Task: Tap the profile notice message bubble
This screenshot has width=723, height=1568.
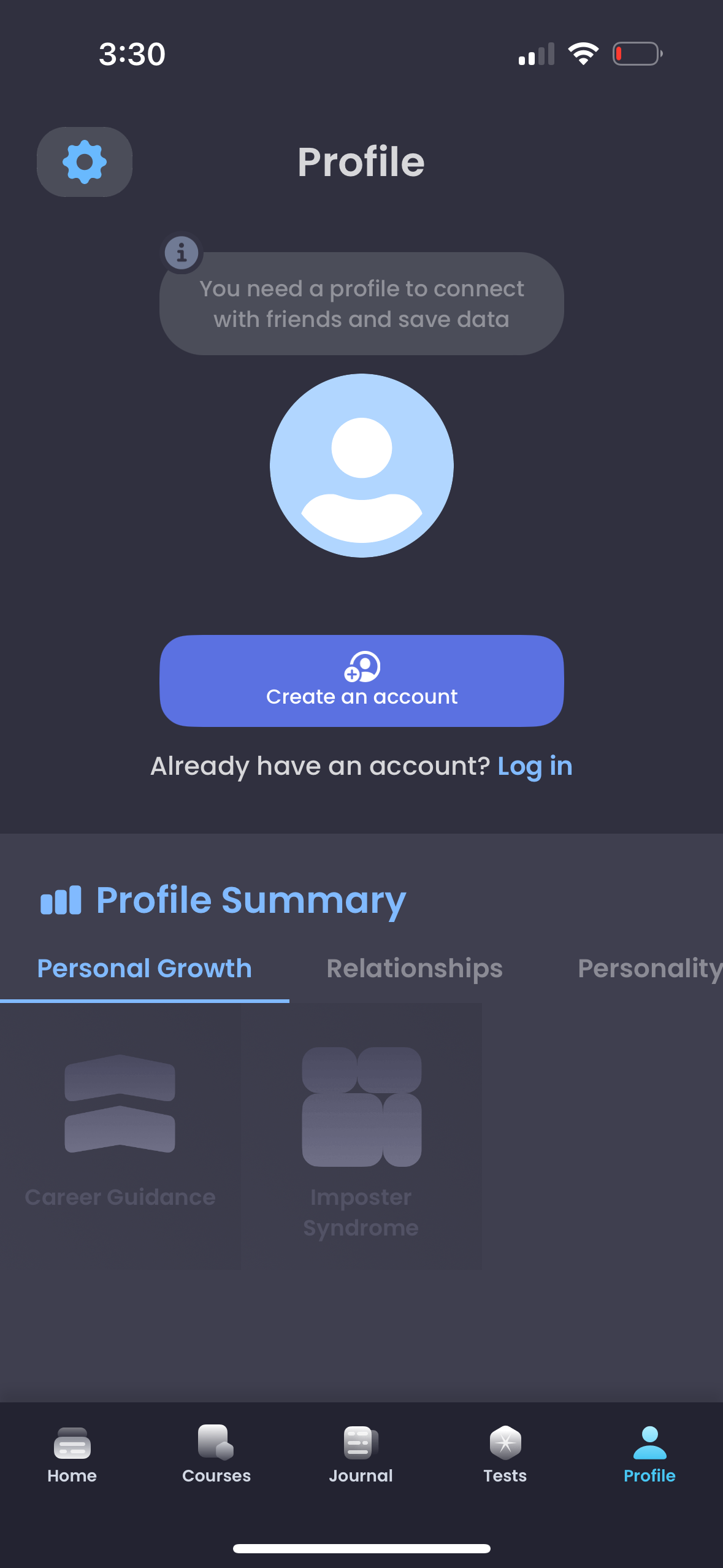Action: click(x=361, y=303)
